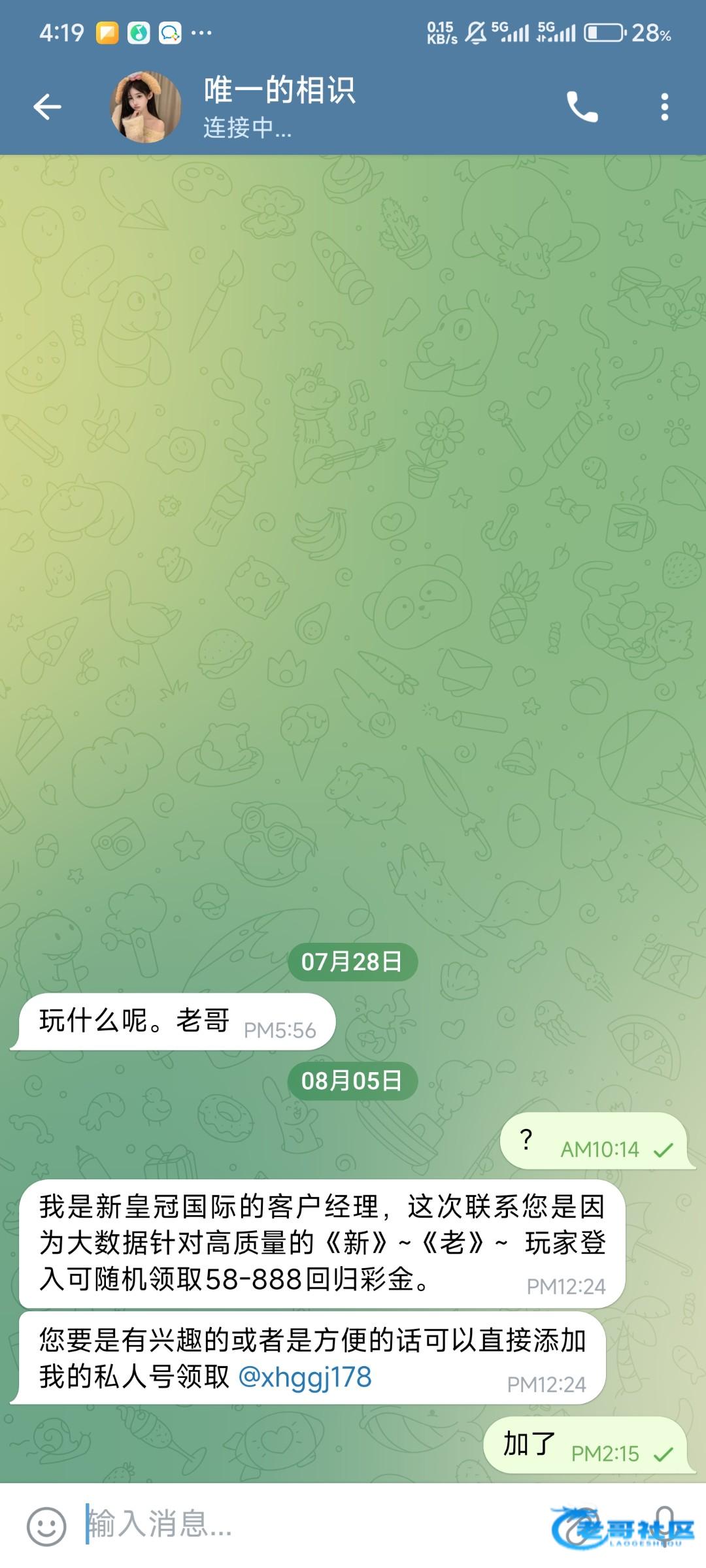706x1568 pixels.
Task: Open the emoji picker
Action: click(x=46, y=1527)
